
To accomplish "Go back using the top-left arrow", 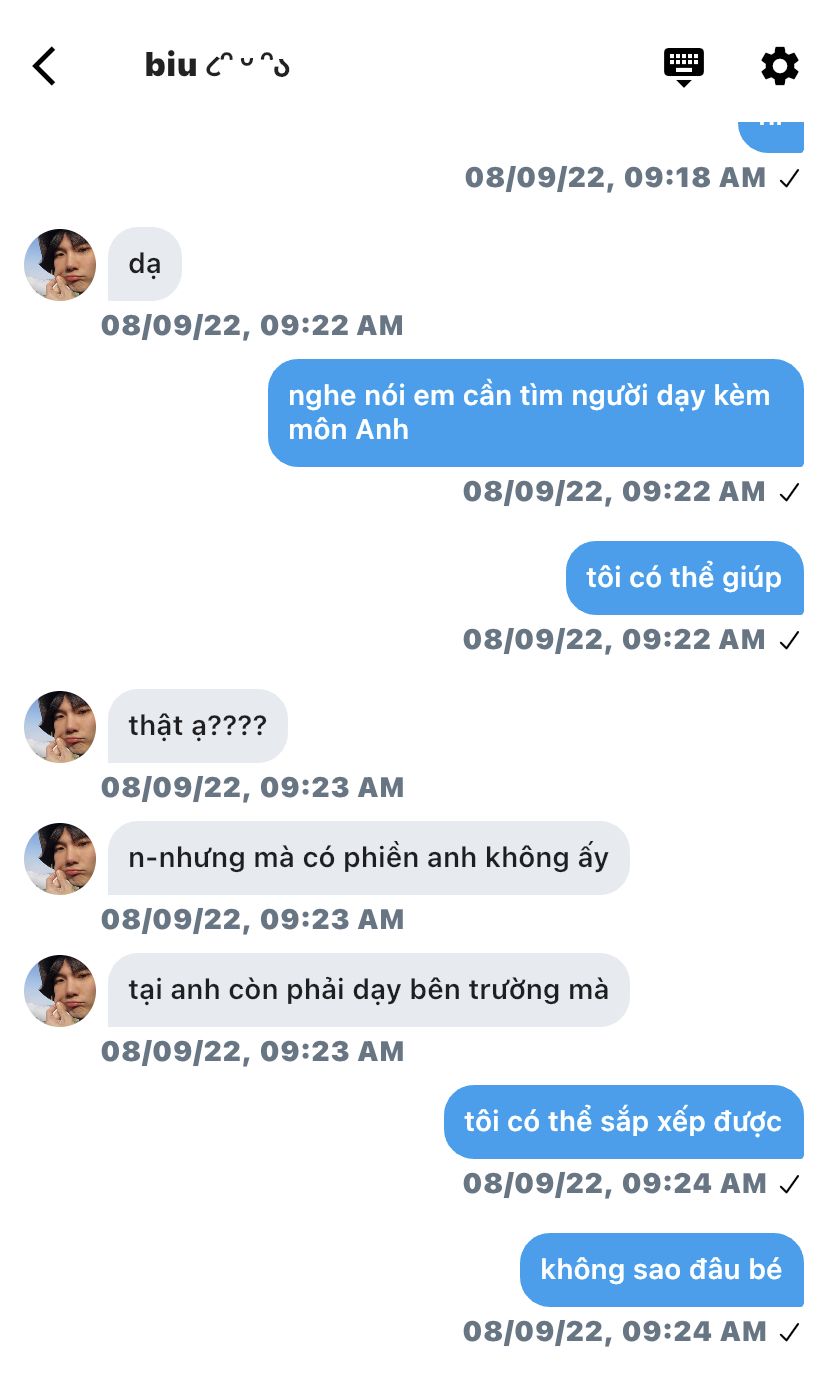I will (x=44, y=66).
